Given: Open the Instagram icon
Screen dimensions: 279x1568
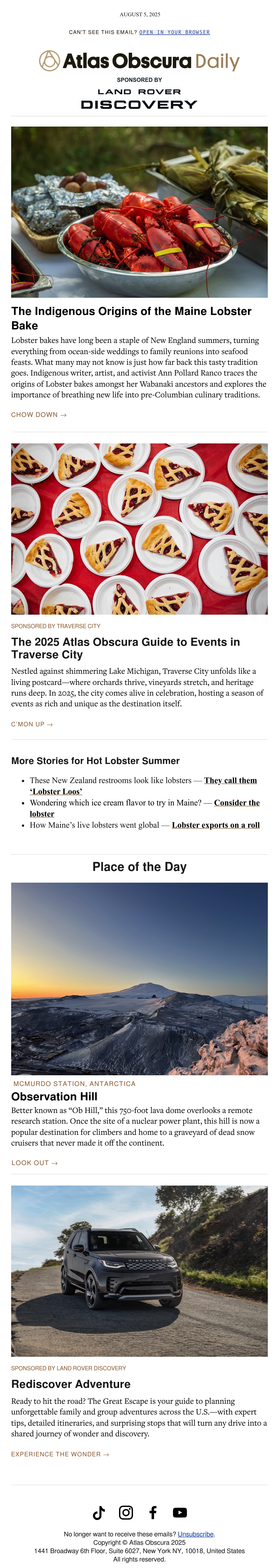Looking at the screenshot, I should pyautogui.click(x=126, y=1513).
